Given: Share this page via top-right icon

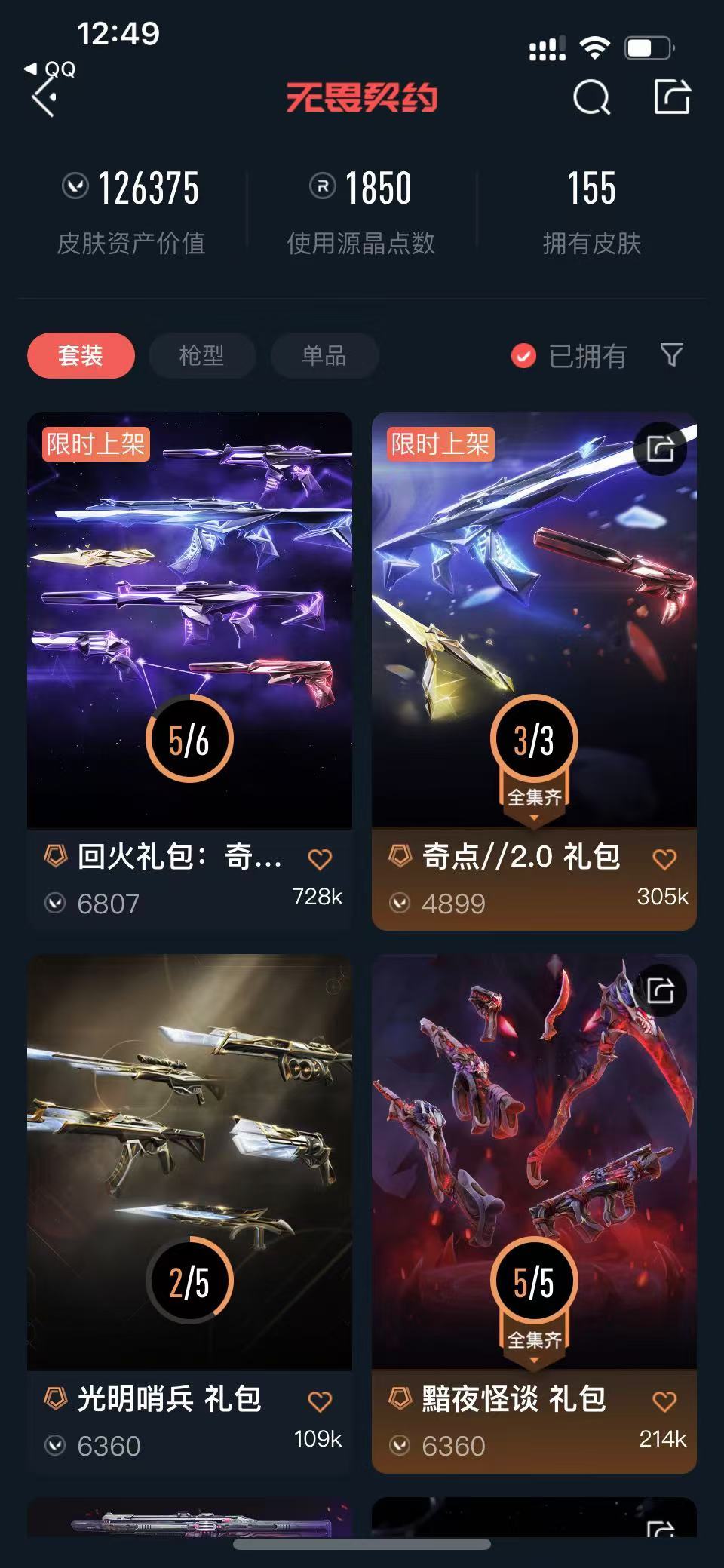Looking at the screenshot, I should pyautogui.click(x=671, y=97).
